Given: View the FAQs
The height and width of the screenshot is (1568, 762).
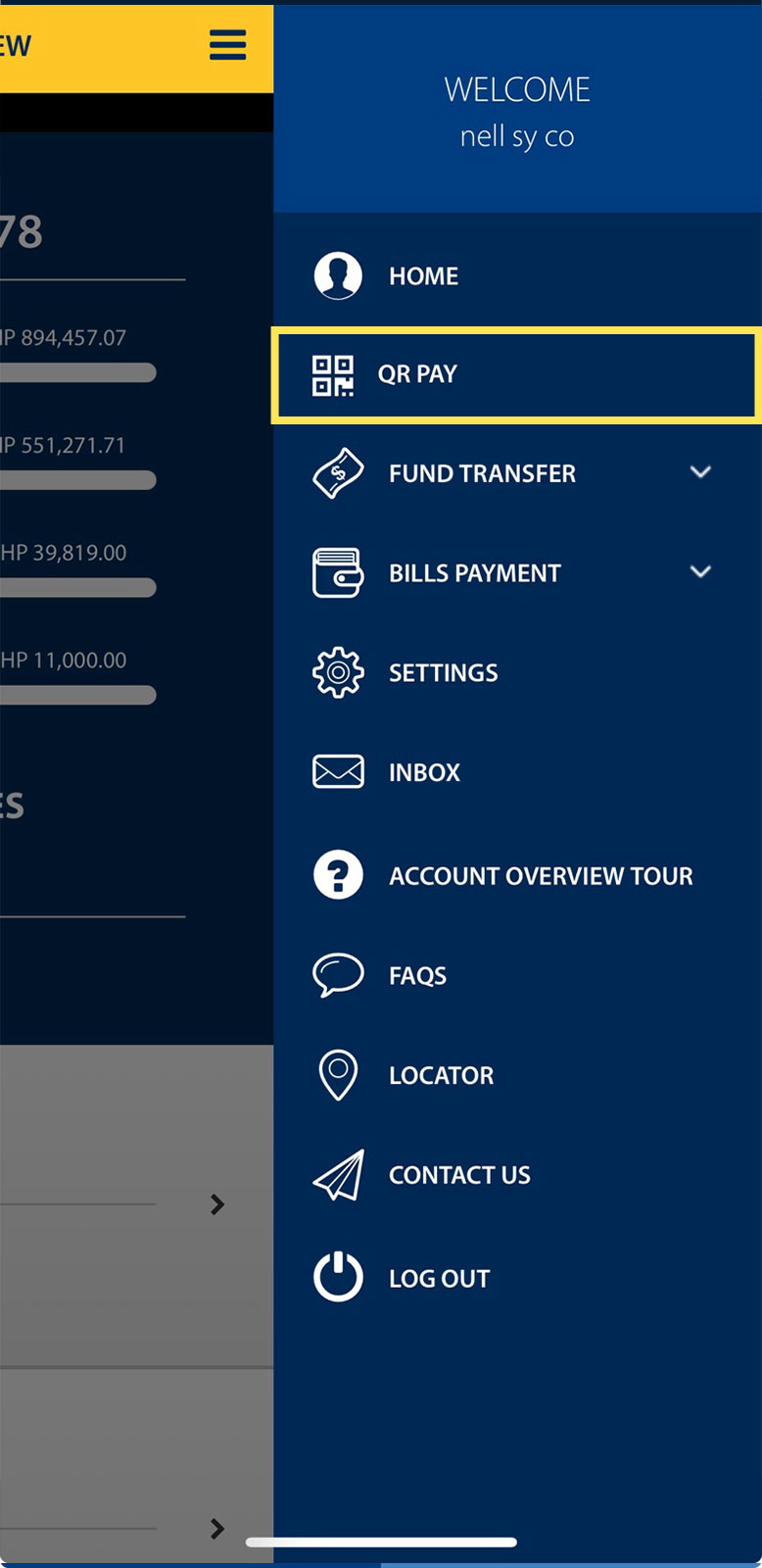Looking at the screenshot, I should (x=417, y=976).
